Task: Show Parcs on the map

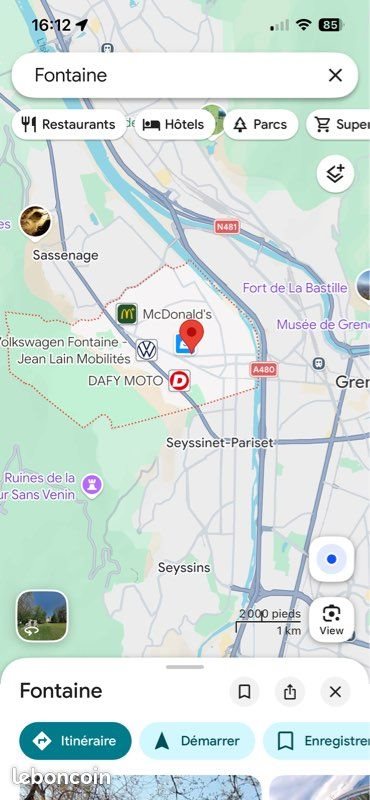Action: [260, 124]
